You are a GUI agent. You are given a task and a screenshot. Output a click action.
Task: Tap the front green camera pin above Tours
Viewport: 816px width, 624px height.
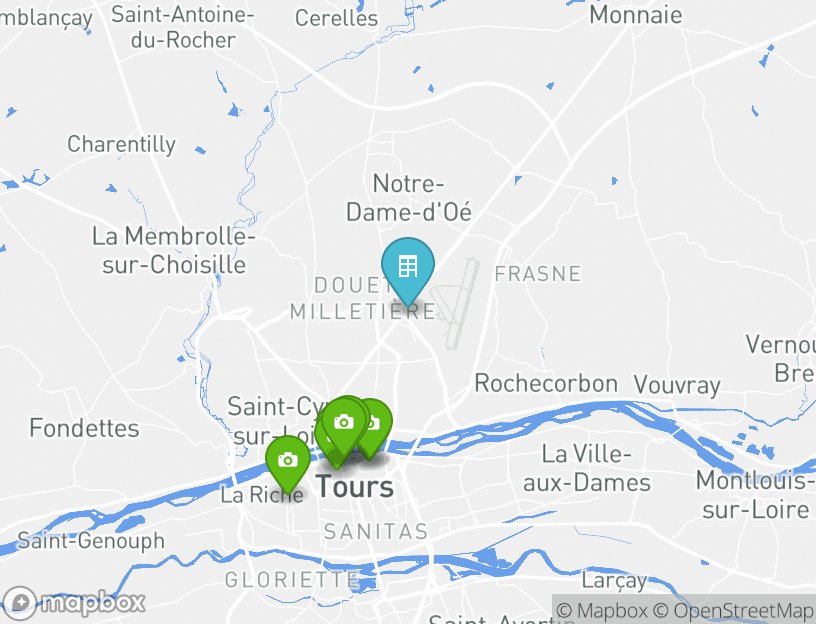pos(344,424)
